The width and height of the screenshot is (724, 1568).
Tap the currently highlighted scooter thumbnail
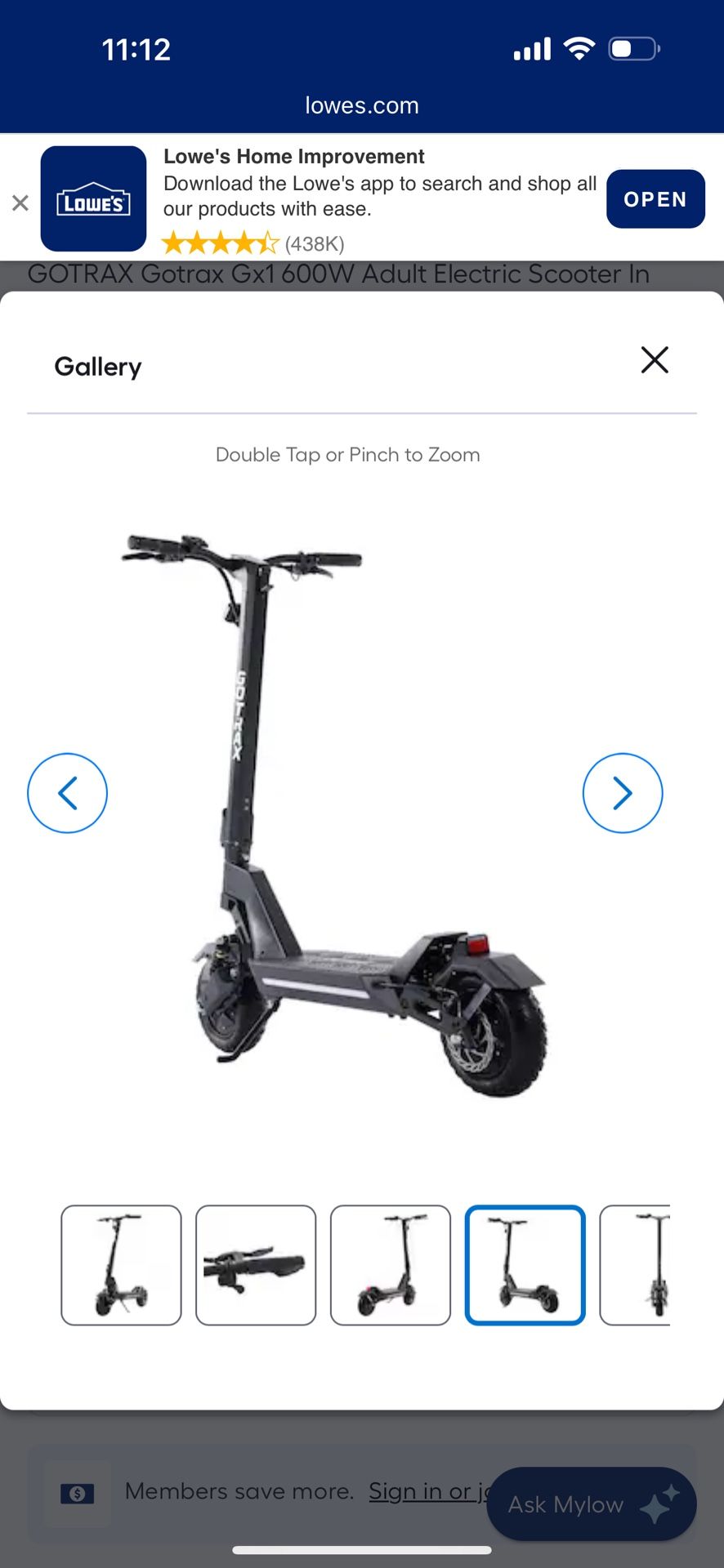pos(525,1266)
